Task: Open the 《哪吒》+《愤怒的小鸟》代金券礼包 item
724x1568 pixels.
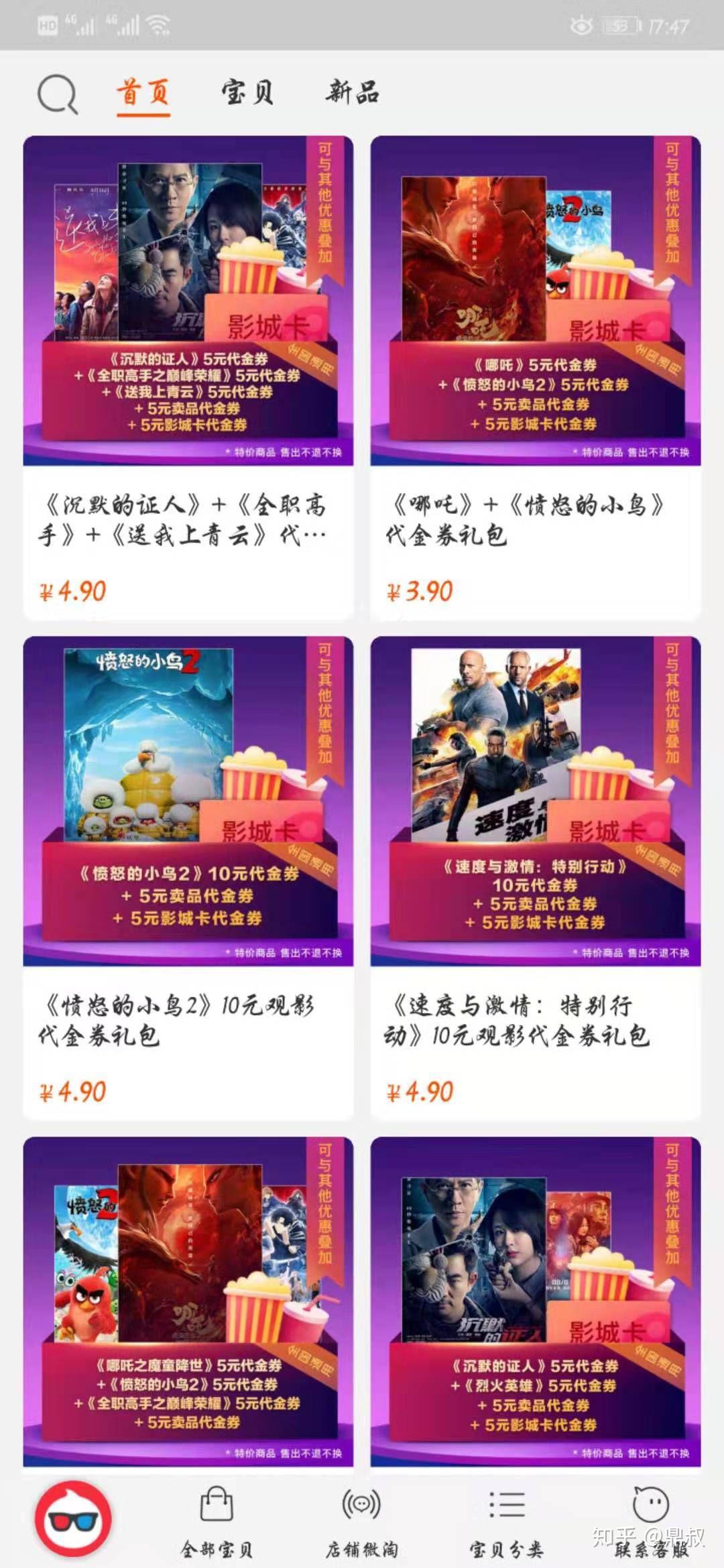Action: tap(536, 378)
